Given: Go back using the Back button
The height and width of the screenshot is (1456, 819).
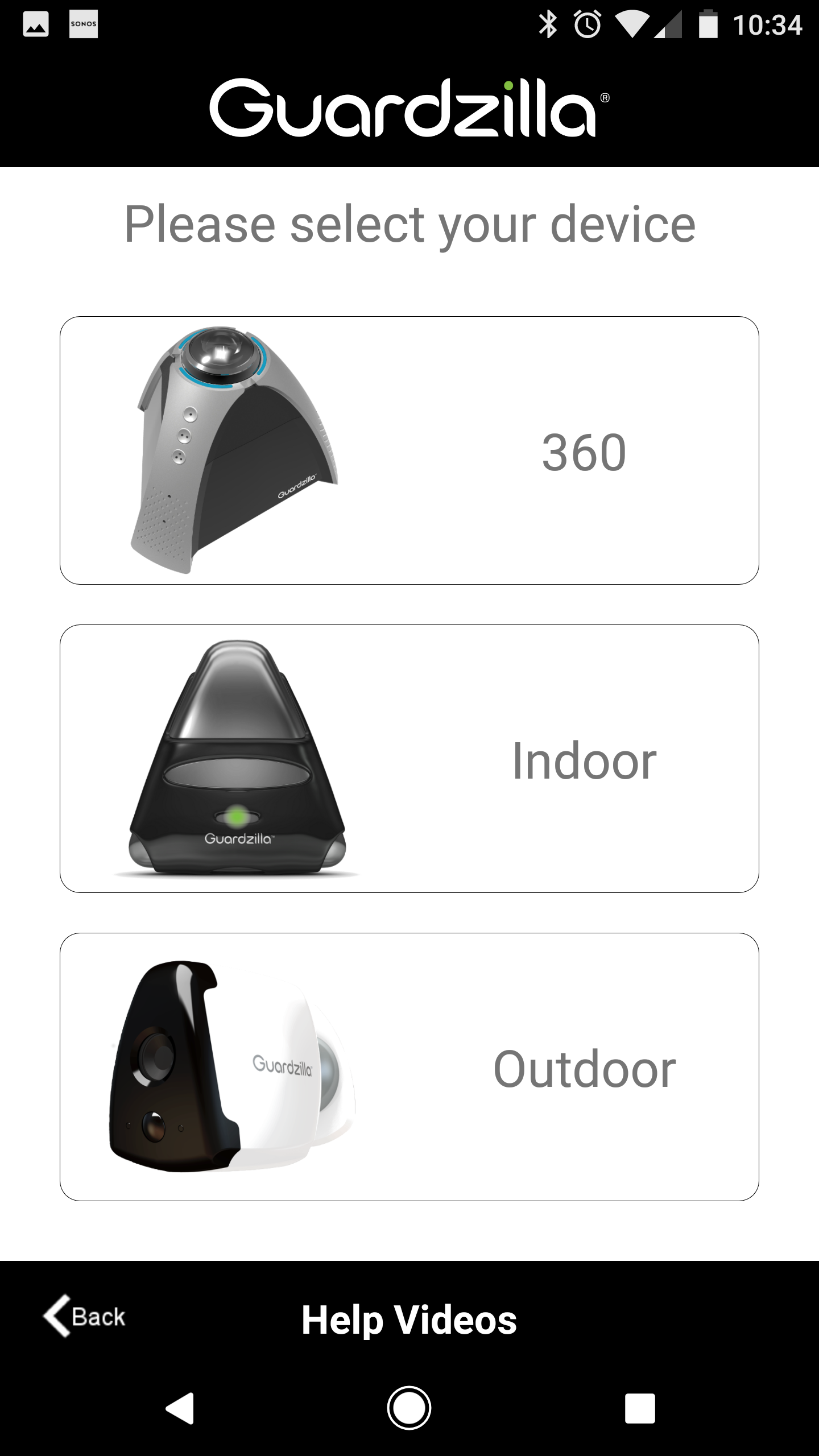Looking at the screenshot, I should click(x=84, y=1316).
